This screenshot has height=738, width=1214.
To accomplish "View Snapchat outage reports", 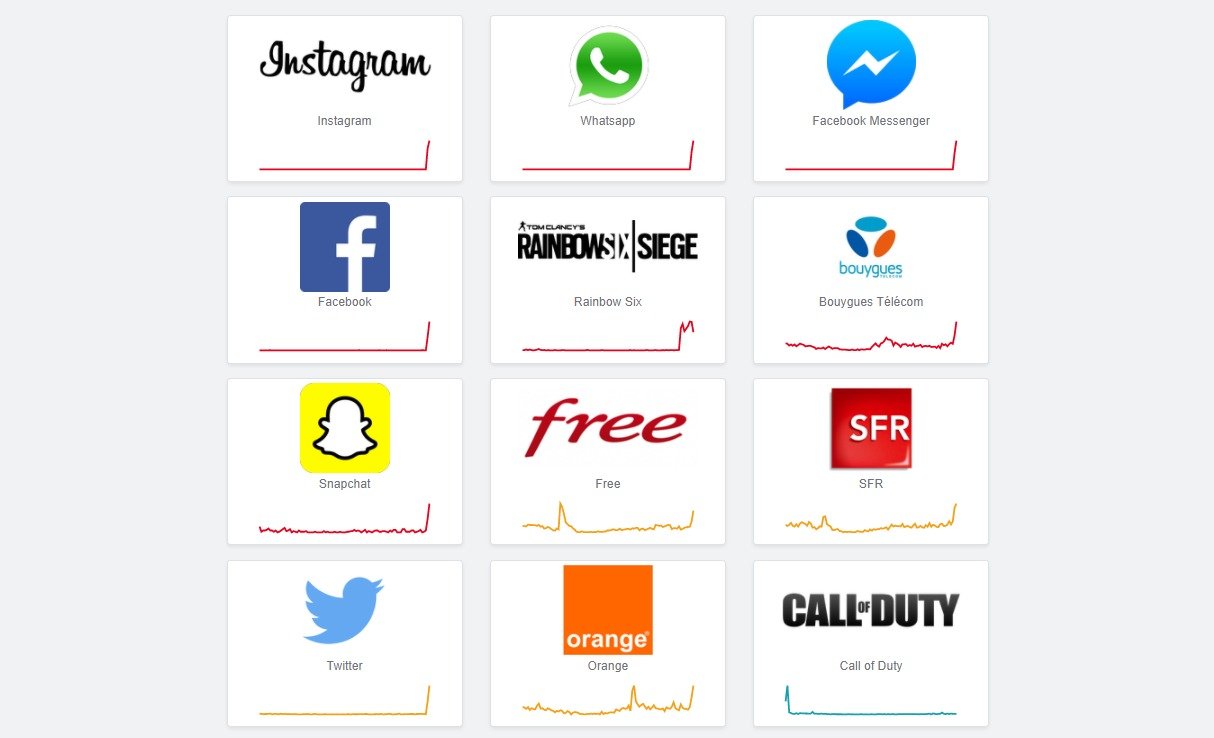I will click(x=344, y=461).
